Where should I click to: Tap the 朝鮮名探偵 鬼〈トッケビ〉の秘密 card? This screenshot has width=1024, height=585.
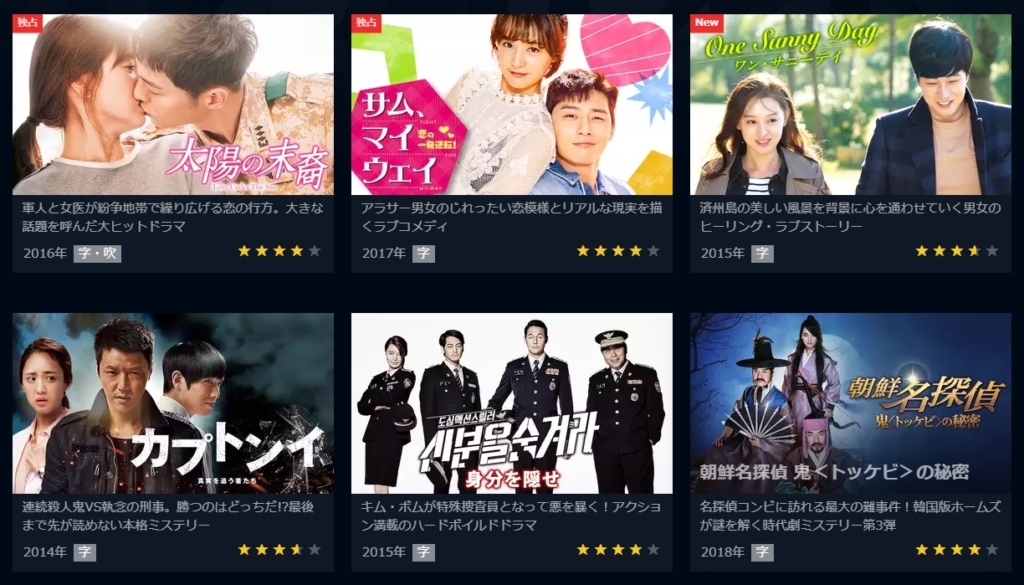coord(850,403)
